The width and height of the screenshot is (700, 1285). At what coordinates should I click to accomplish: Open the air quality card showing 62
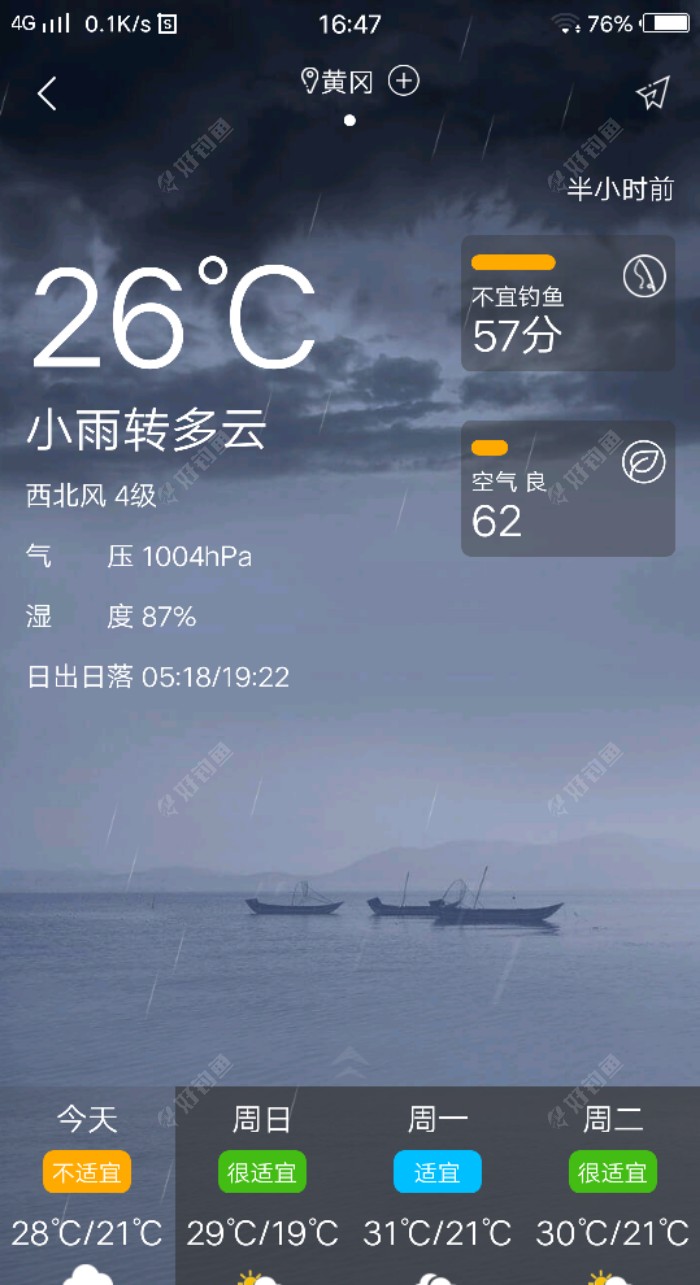pos(567,488)
